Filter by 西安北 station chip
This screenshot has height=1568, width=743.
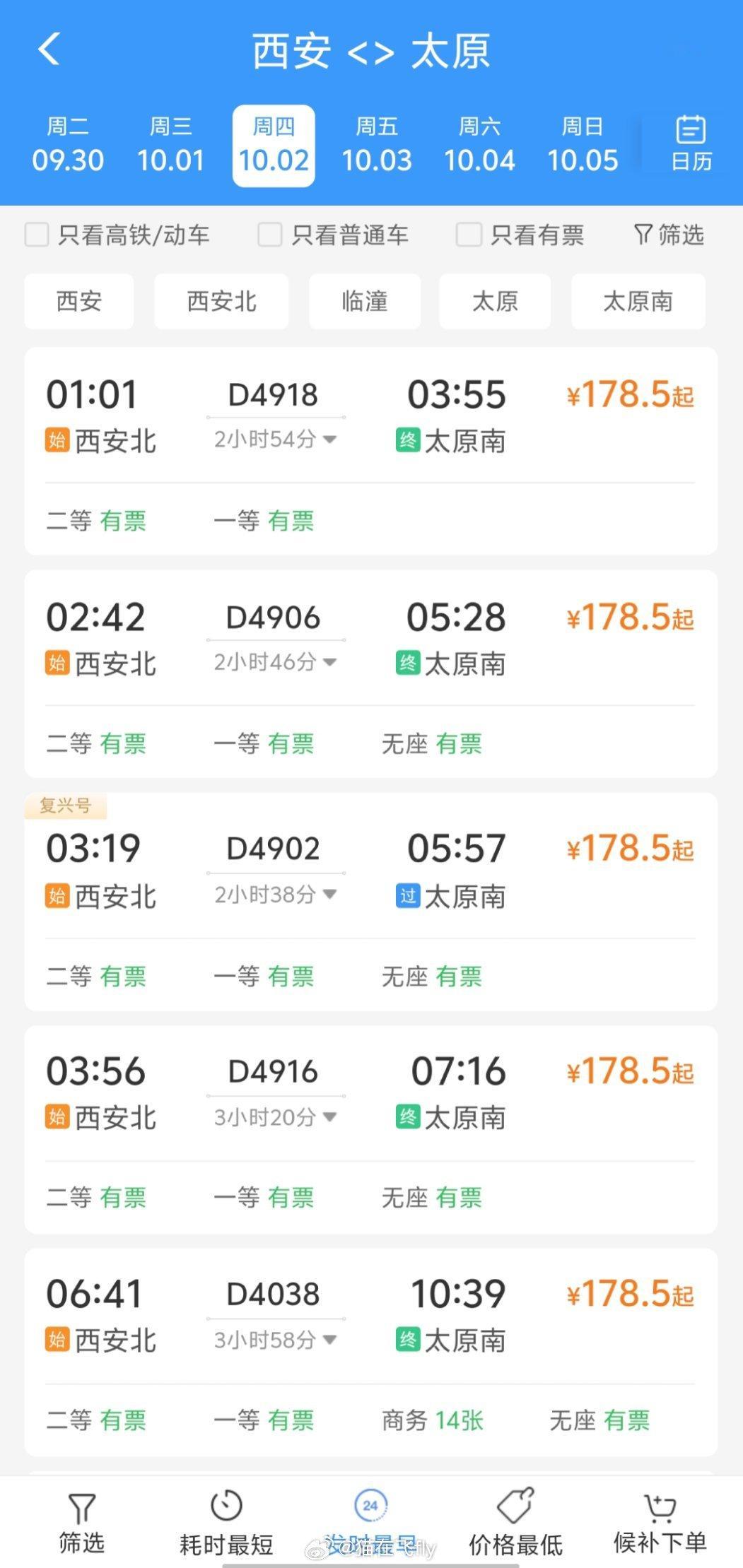tap(221, 302)
